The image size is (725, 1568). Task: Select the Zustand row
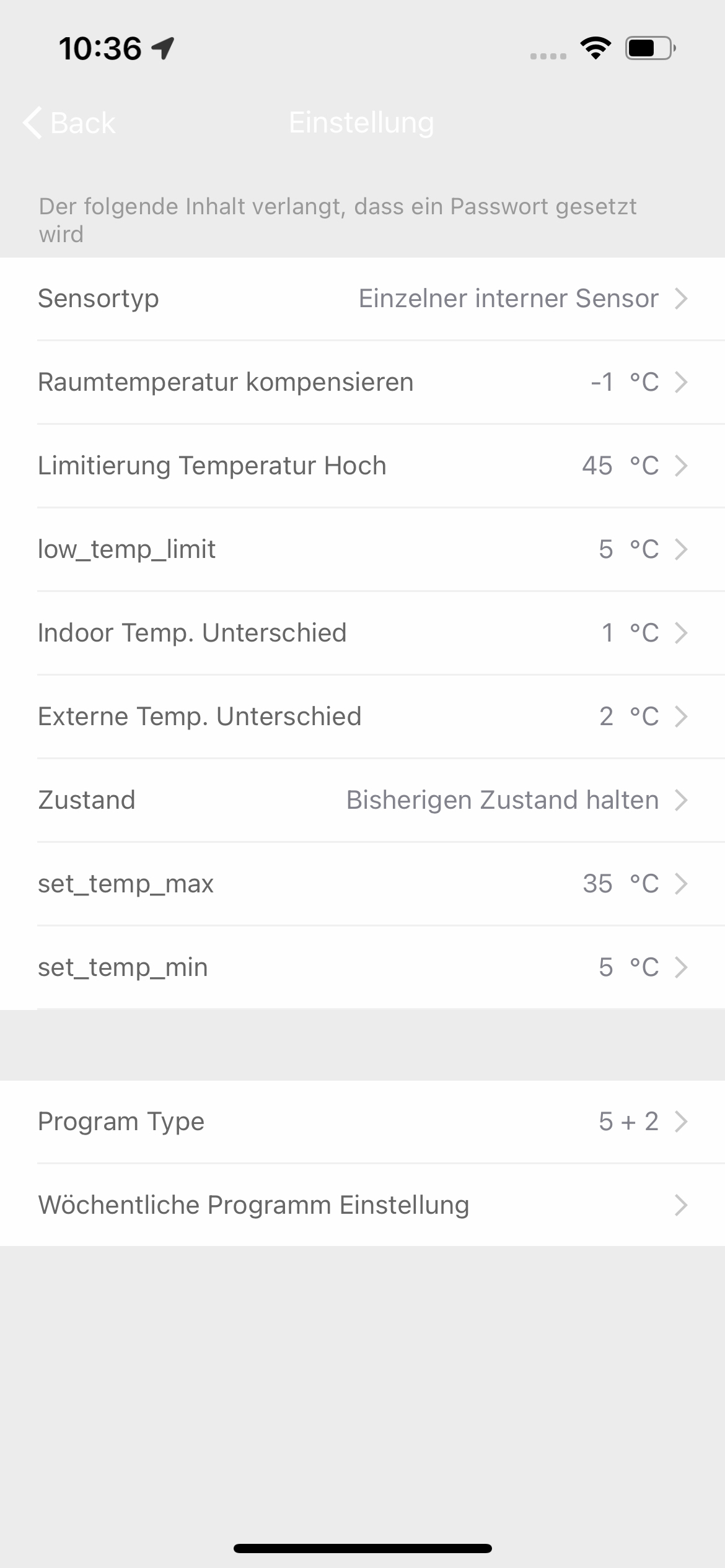coord(362,800)
